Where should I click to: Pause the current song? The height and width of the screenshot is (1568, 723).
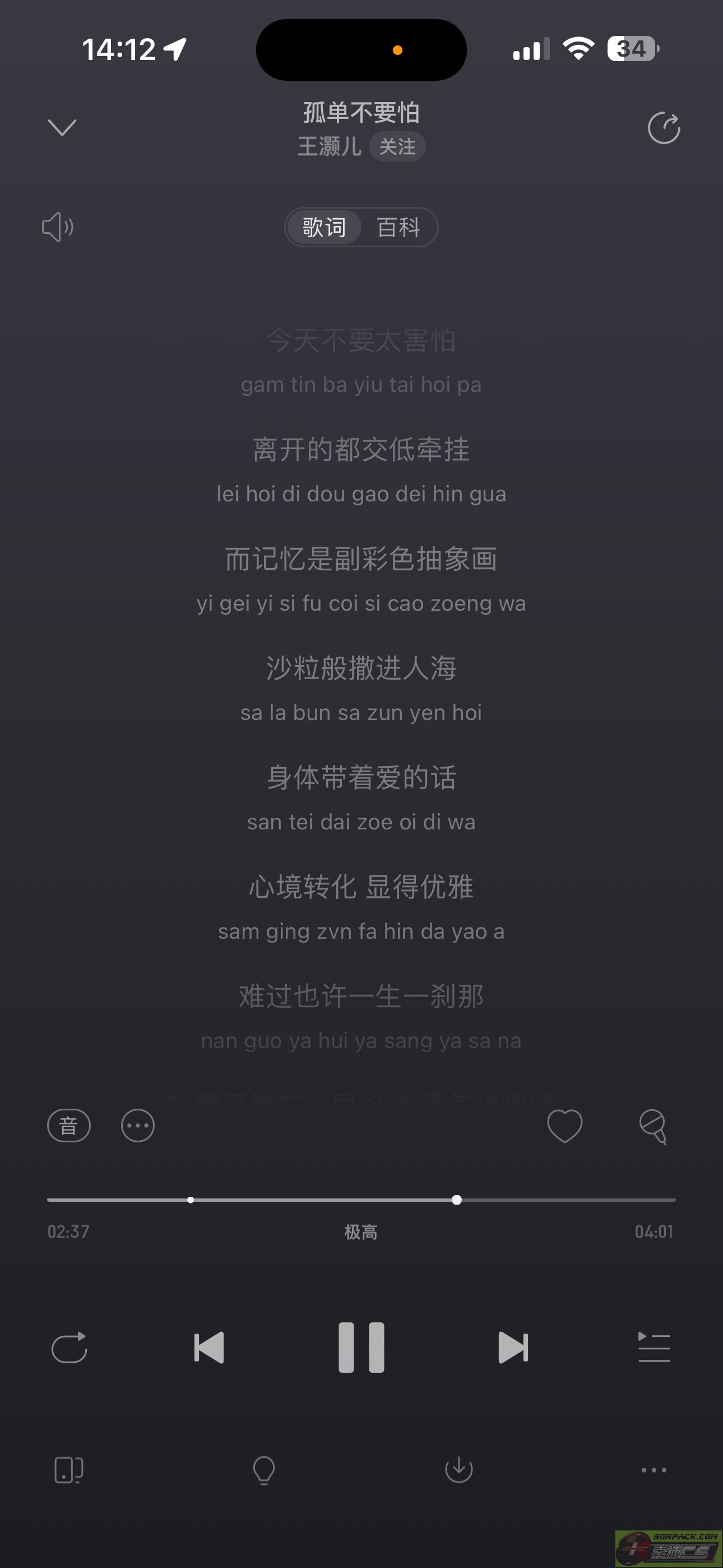(x=361, y=1347)
